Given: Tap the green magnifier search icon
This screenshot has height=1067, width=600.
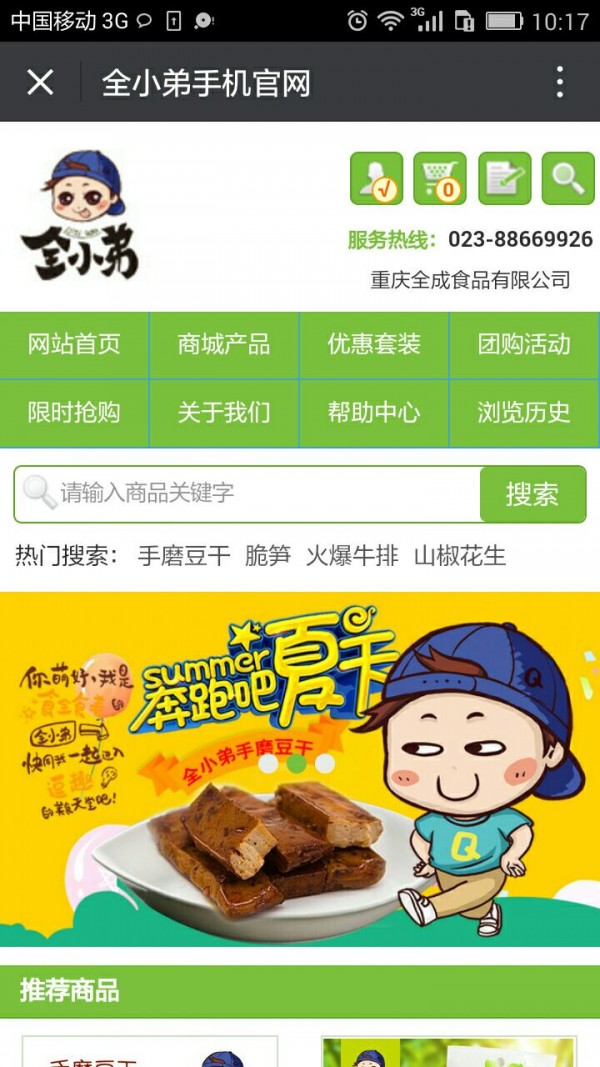Looking at the screenshot, I should [x=568, y=179].
